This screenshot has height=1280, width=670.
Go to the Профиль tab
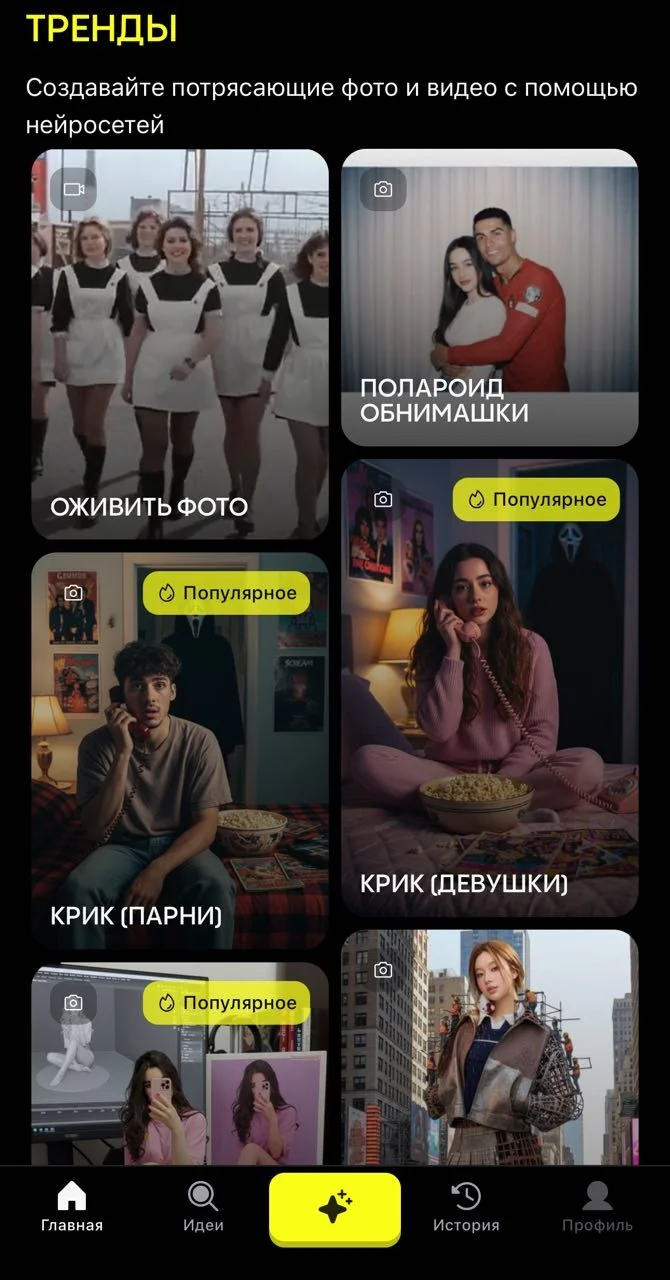click(x=597, y=1207)
